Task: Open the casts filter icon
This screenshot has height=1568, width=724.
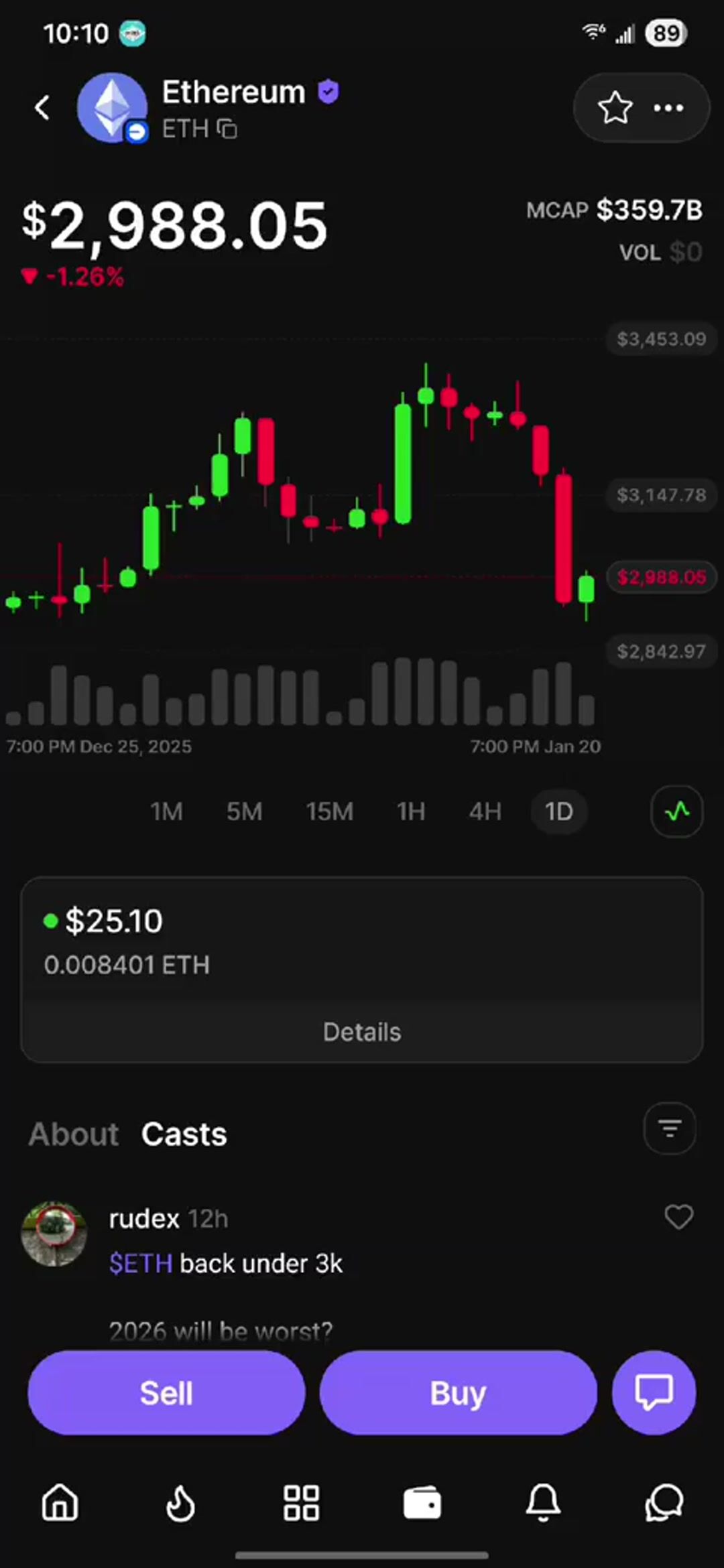Action: (x=669, y=1128)
